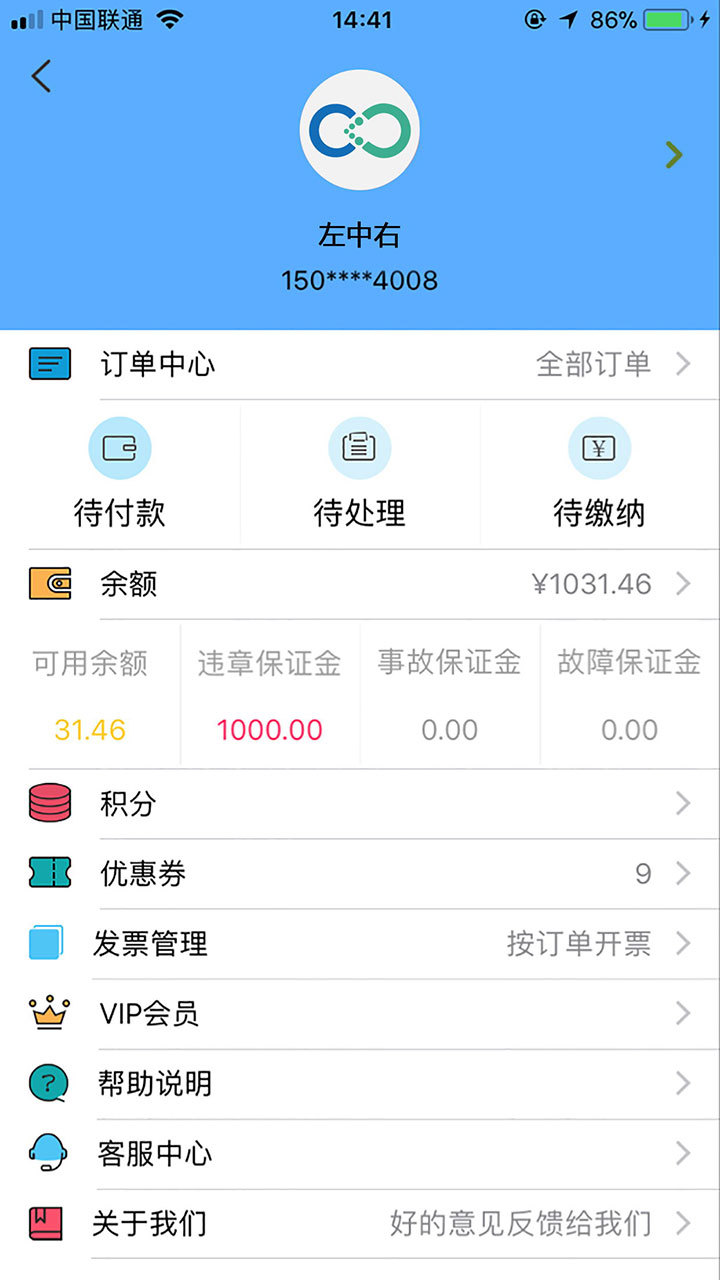This screenshot has height=1280, width=720.
Task: Go back using the top-left arrow
Action: point(41,76)
